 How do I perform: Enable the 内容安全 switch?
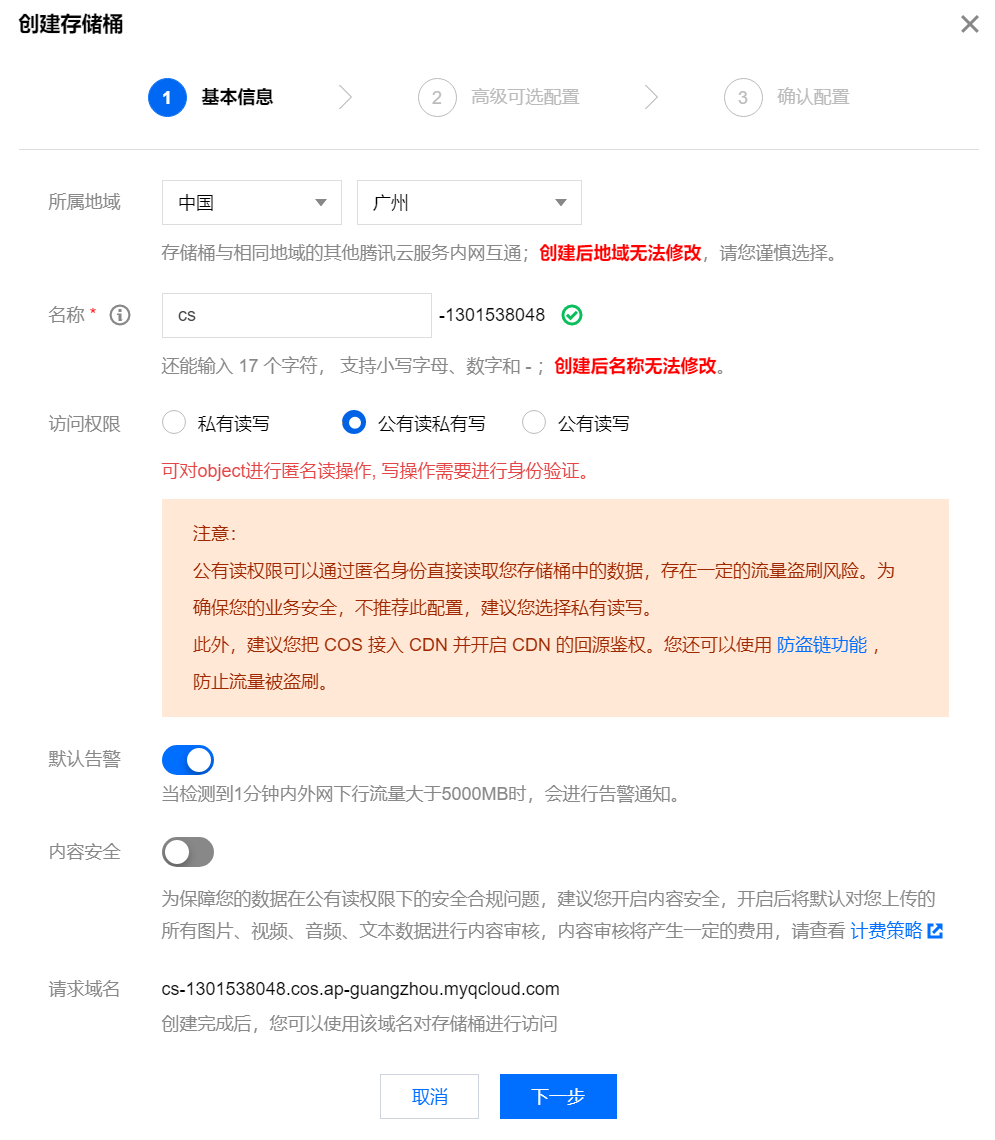pyautogui.click(x=188, y=852)
